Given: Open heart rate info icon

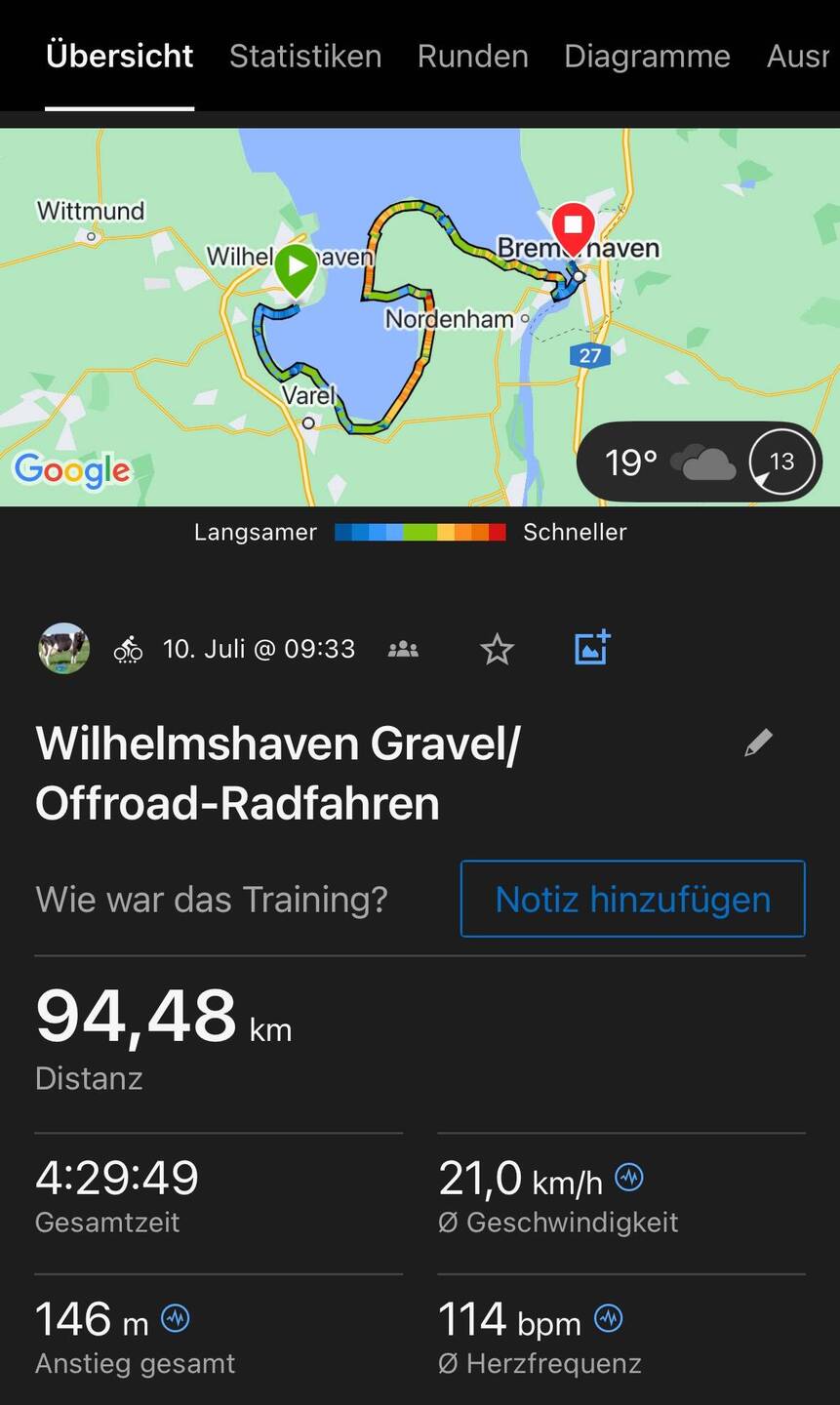Looking at the screenshot, I should point(609,1319).
